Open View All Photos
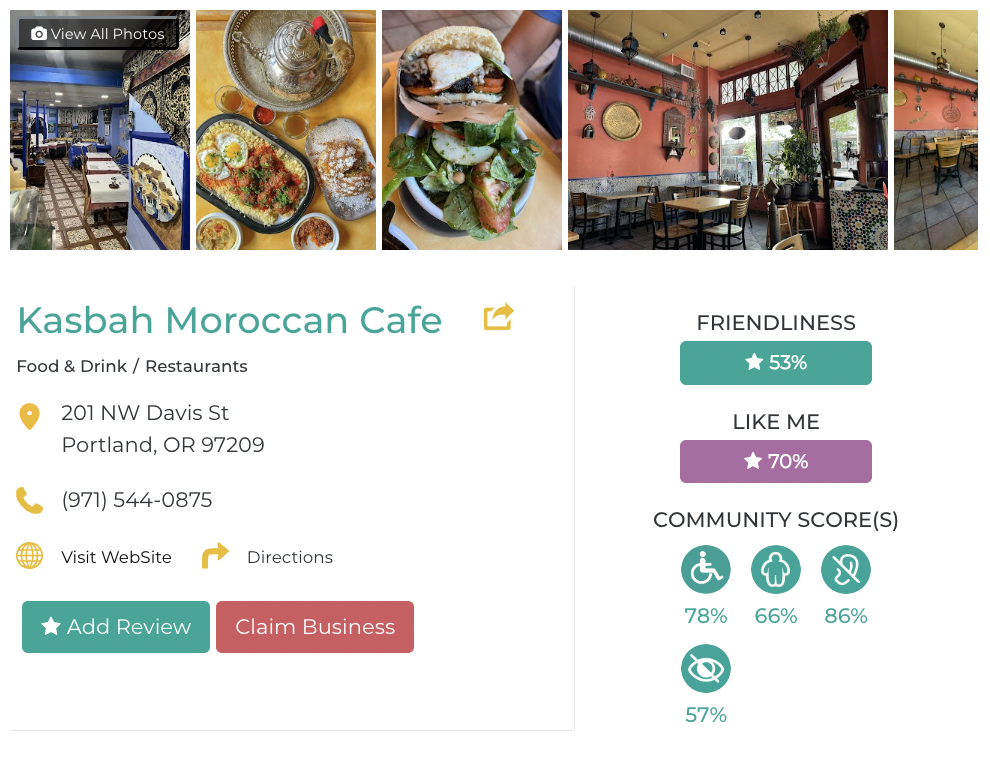 (x=98, y=34)
